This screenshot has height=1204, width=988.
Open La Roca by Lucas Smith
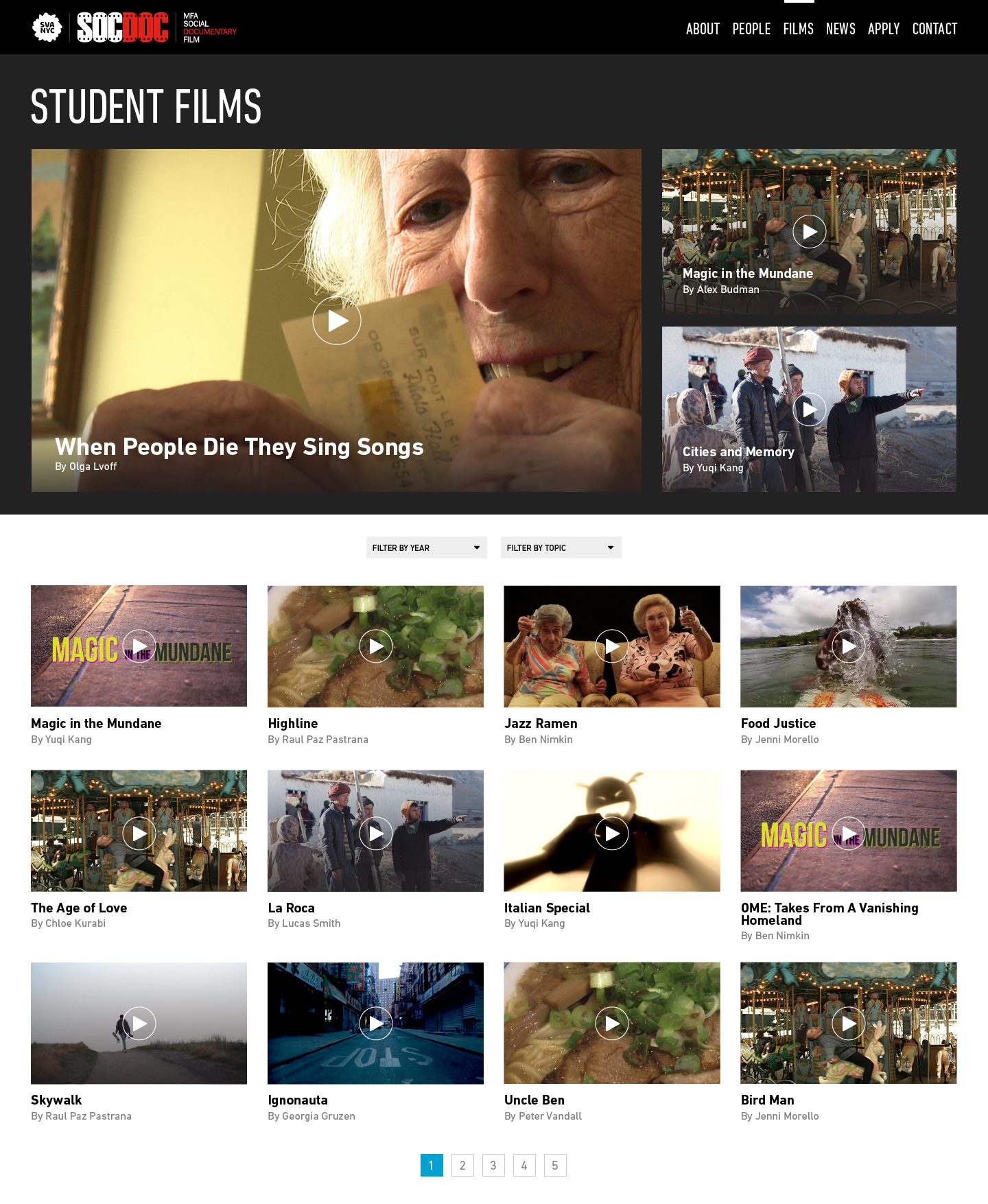375,833
